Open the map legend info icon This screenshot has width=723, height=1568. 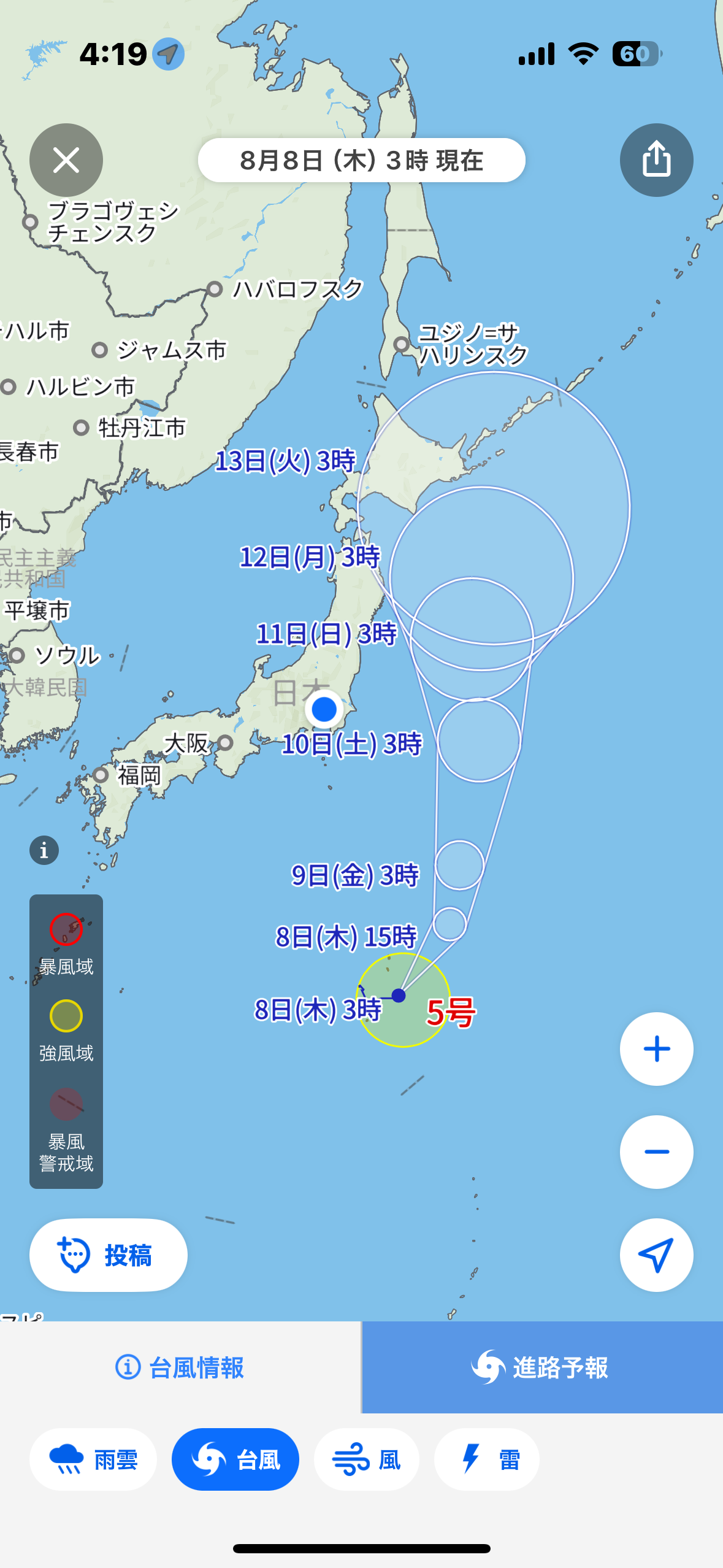coord(44,850)
